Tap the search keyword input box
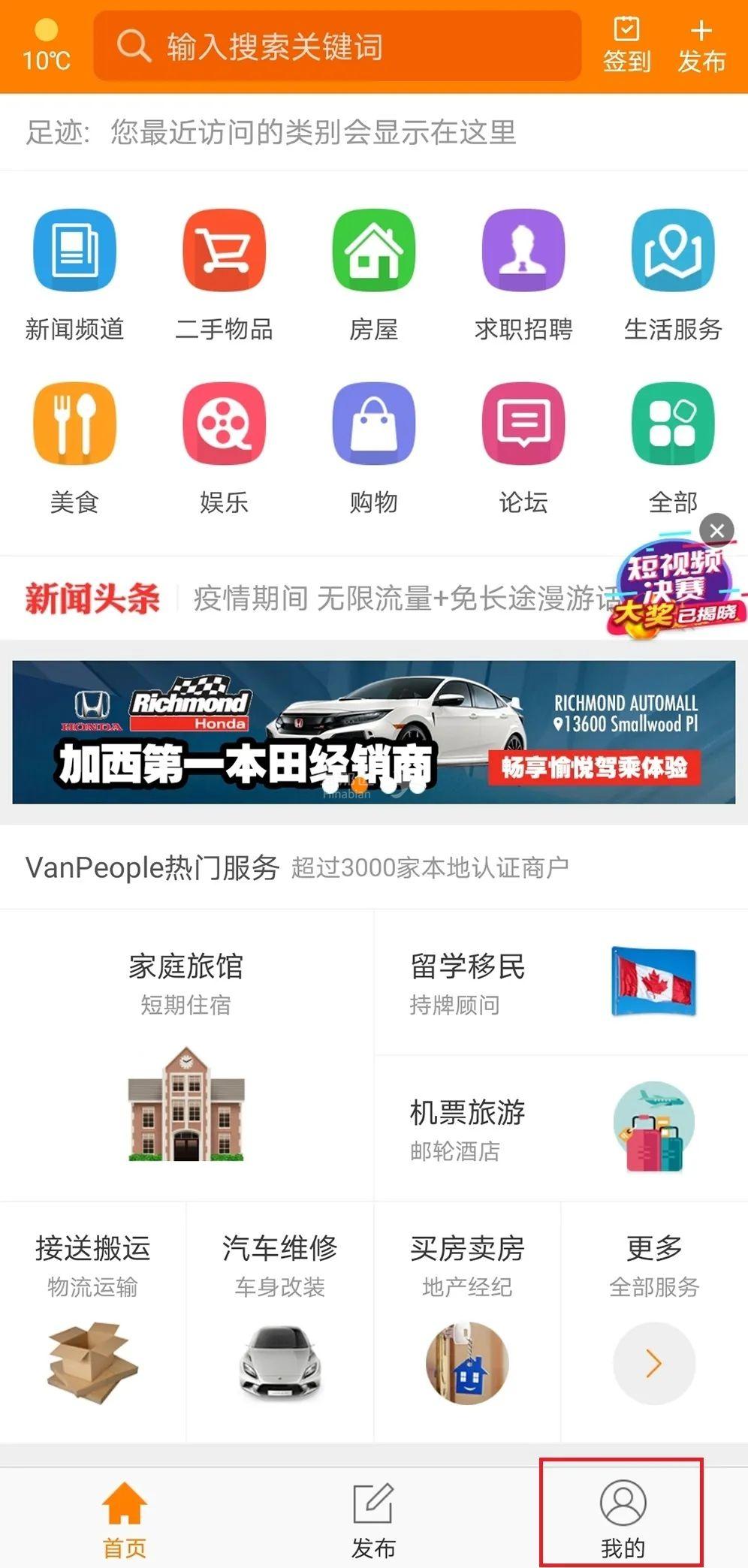Image resolution: width=748 pixels, height=1568 pixels. [336, 47]
